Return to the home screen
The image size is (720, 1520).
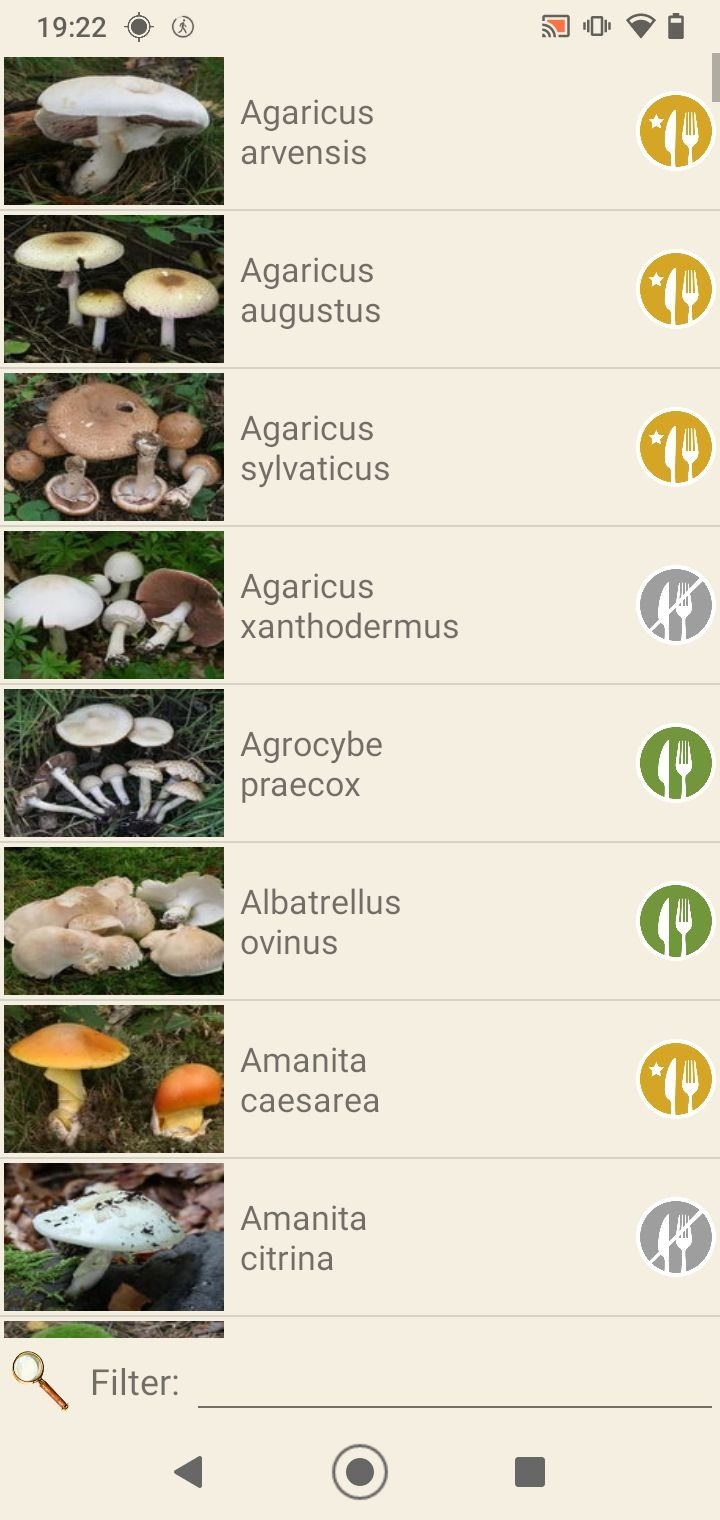(x=360, y=1472)
